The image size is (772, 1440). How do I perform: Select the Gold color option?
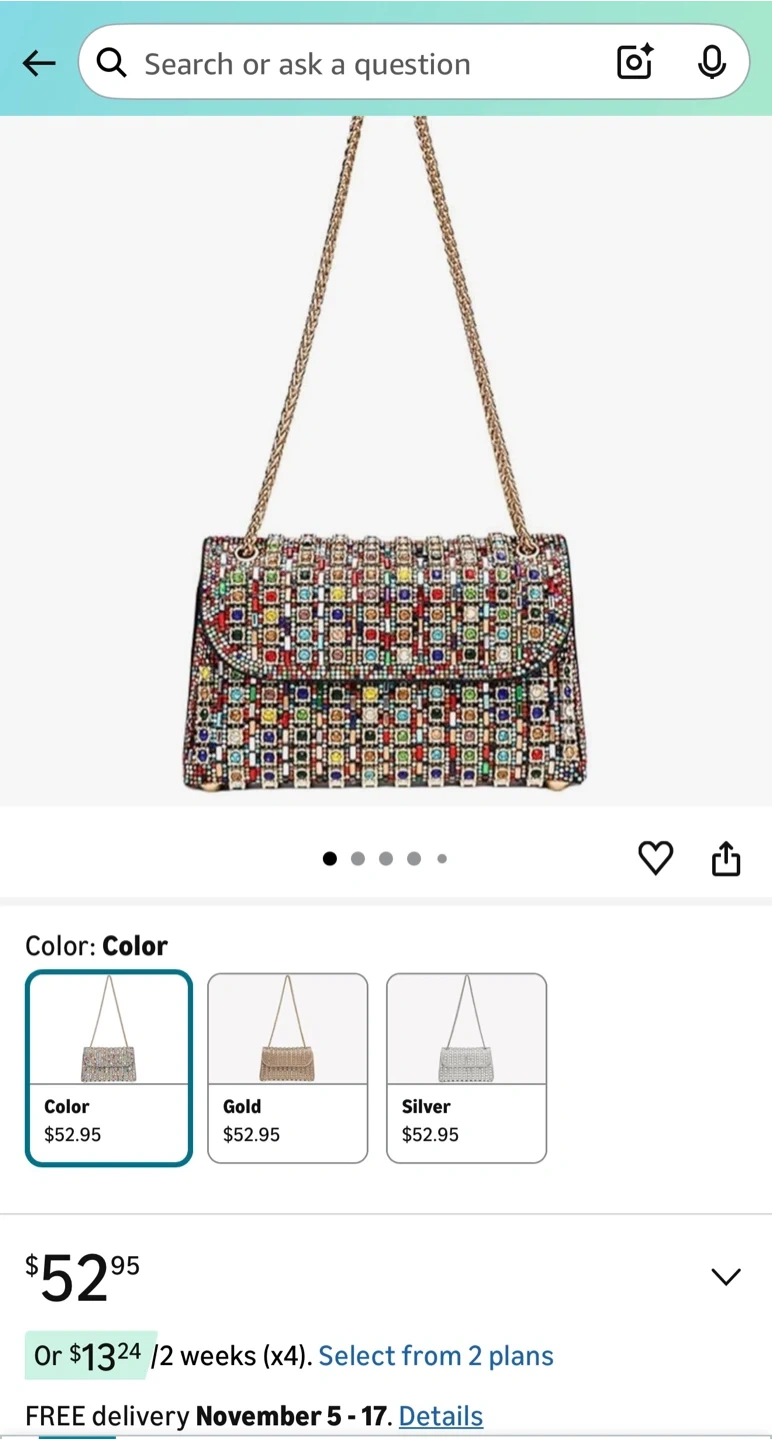pos(287,1068)
